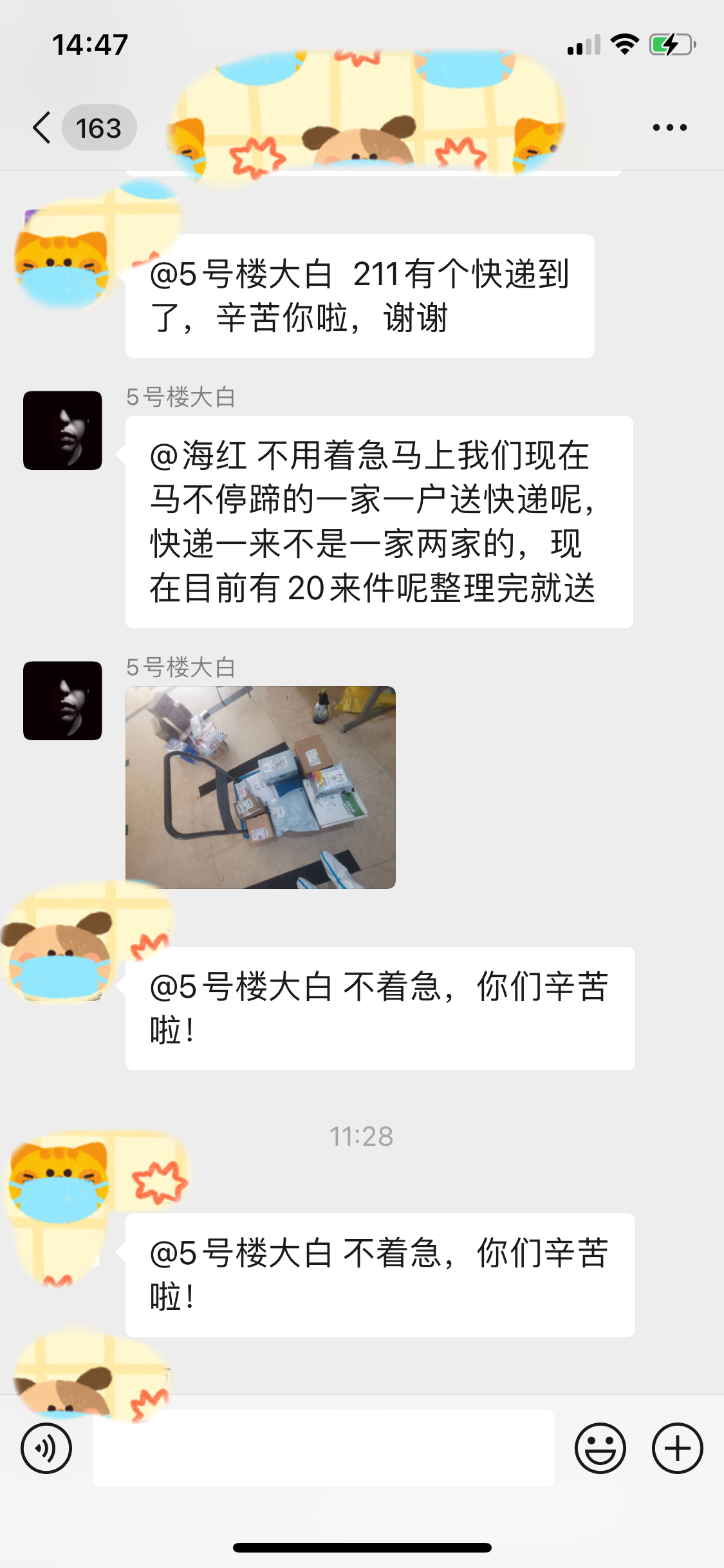Focus the message text field

[323, 1448]
